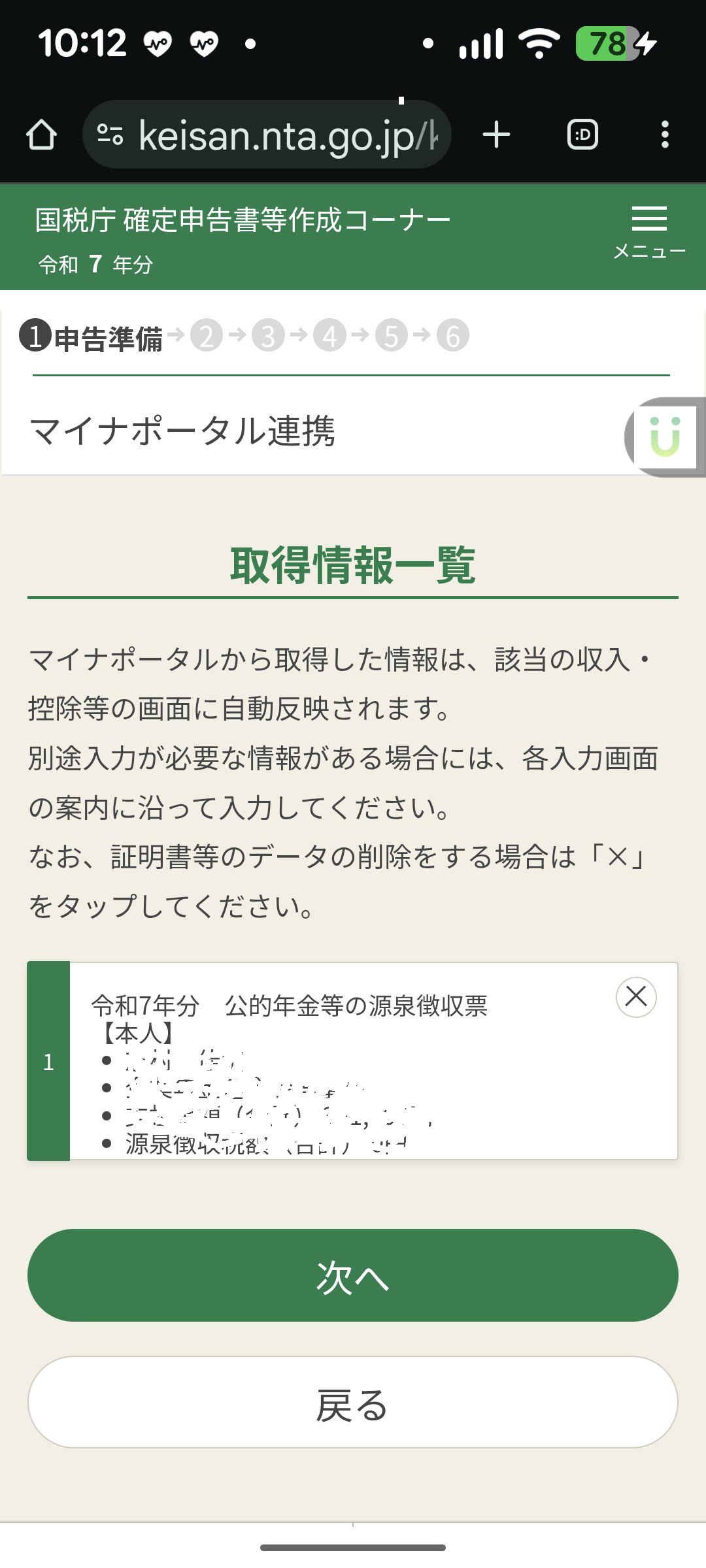Screen dimensions: 706x1568
Task: Proceed with the 次へ button
Action: (x=353, y=1275)
